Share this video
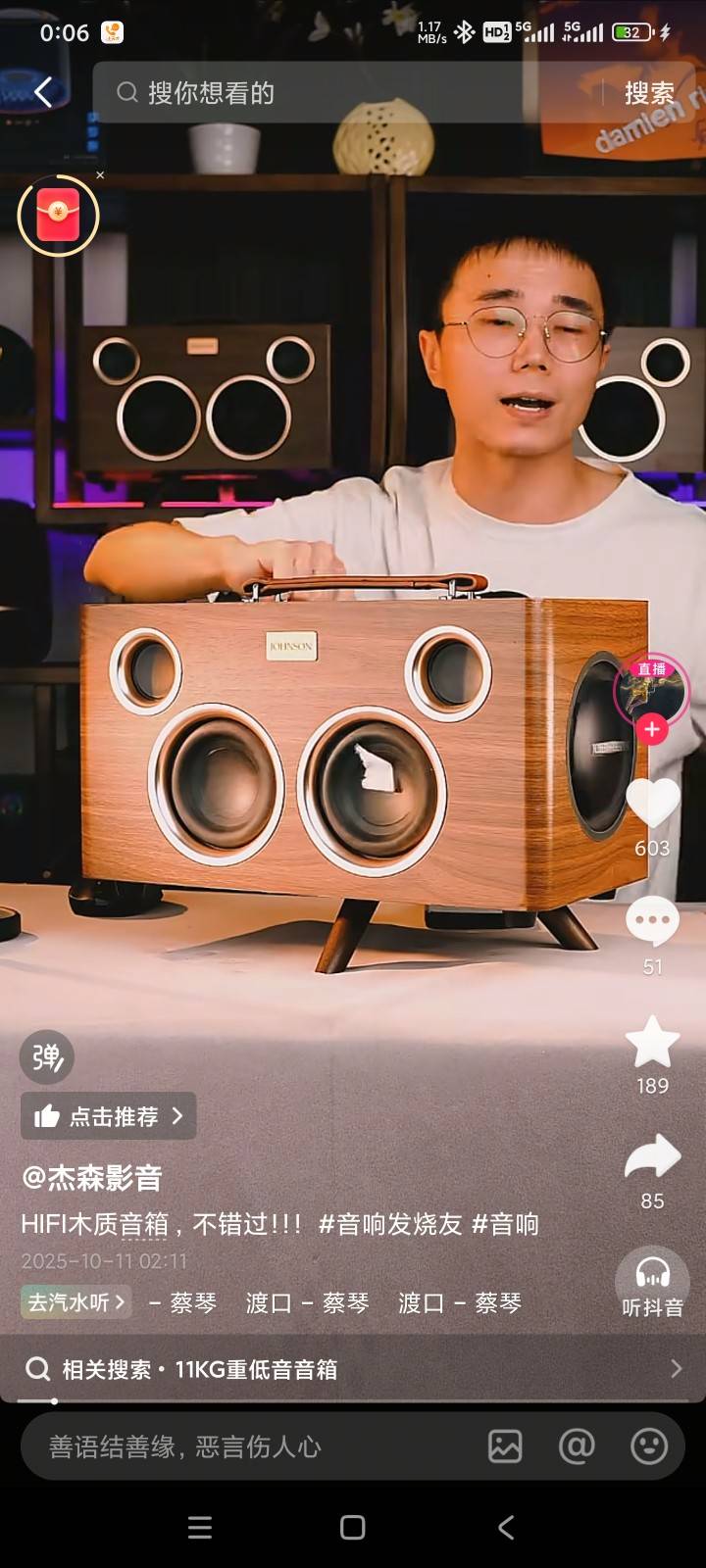706x1568 pixels. (x=652, y=1157)
